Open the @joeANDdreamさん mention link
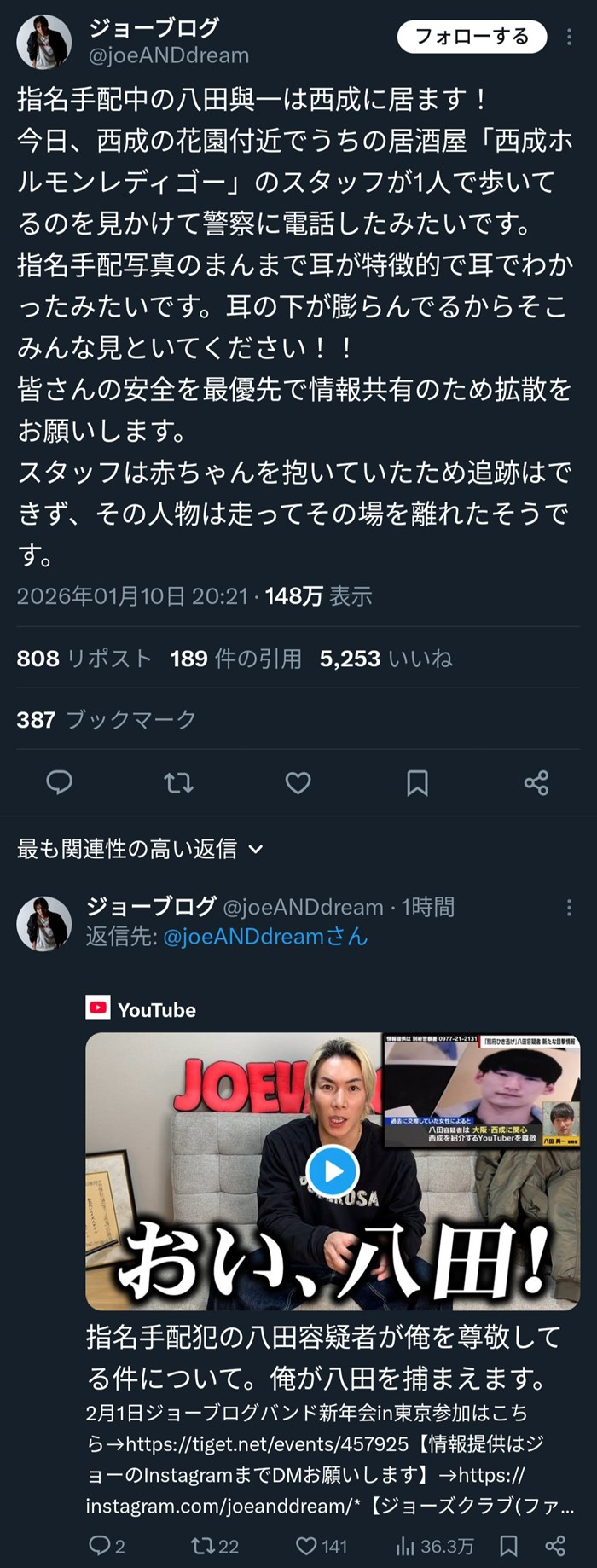 pyautogui.click(x=264, y=937)
